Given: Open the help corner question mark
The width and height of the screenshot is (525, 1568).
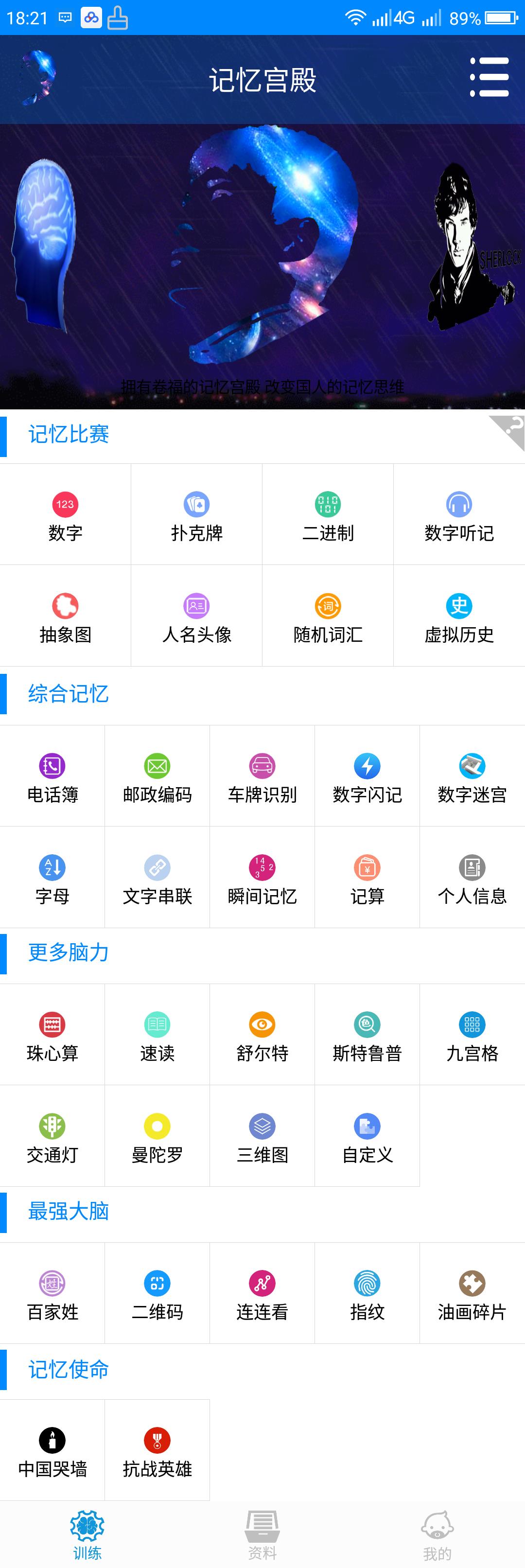Looking at the screenshot, I should pyautogui.click(x=511, y=428).
